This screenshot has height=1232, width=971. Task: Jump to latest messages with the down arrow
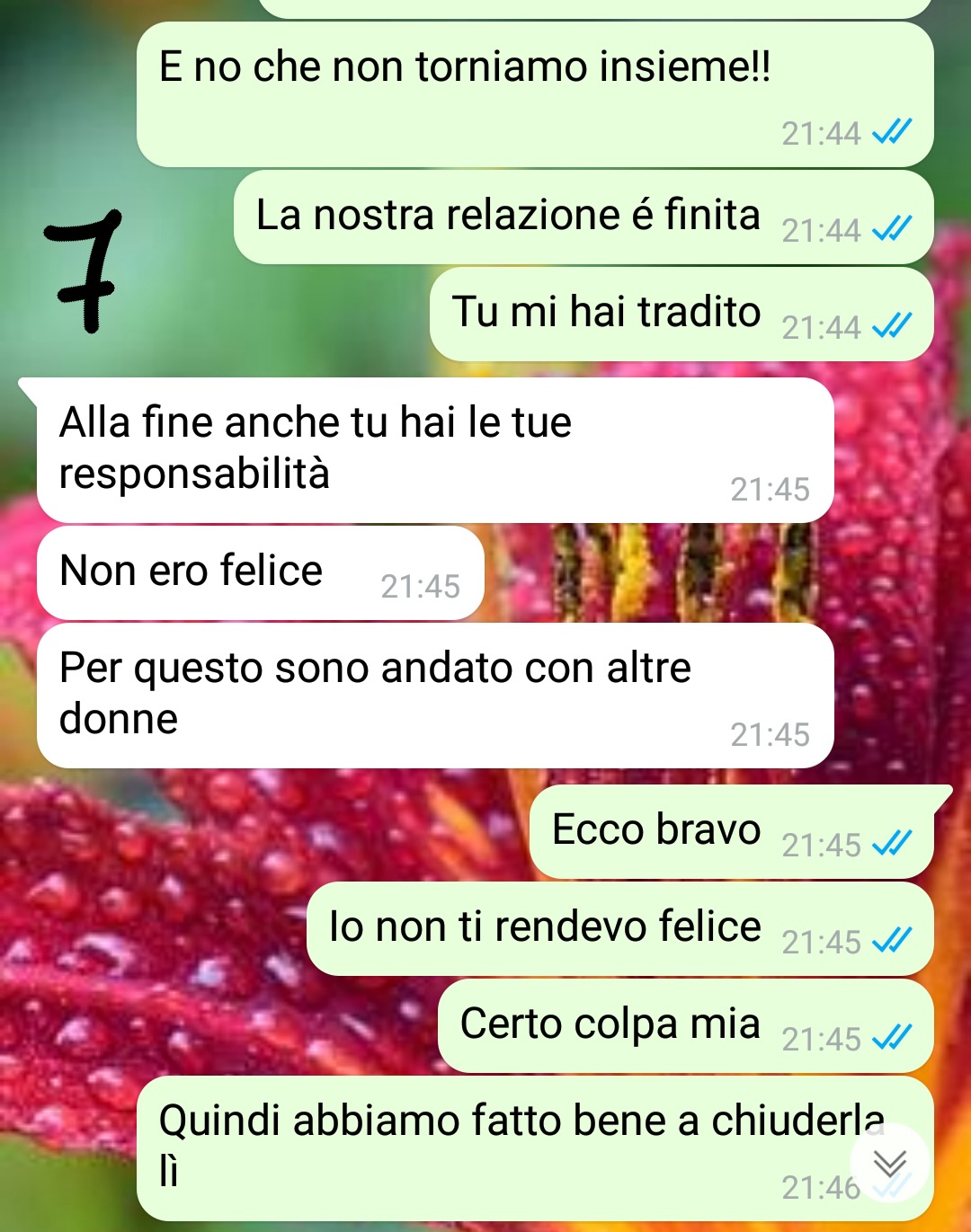coord(889,1164)
